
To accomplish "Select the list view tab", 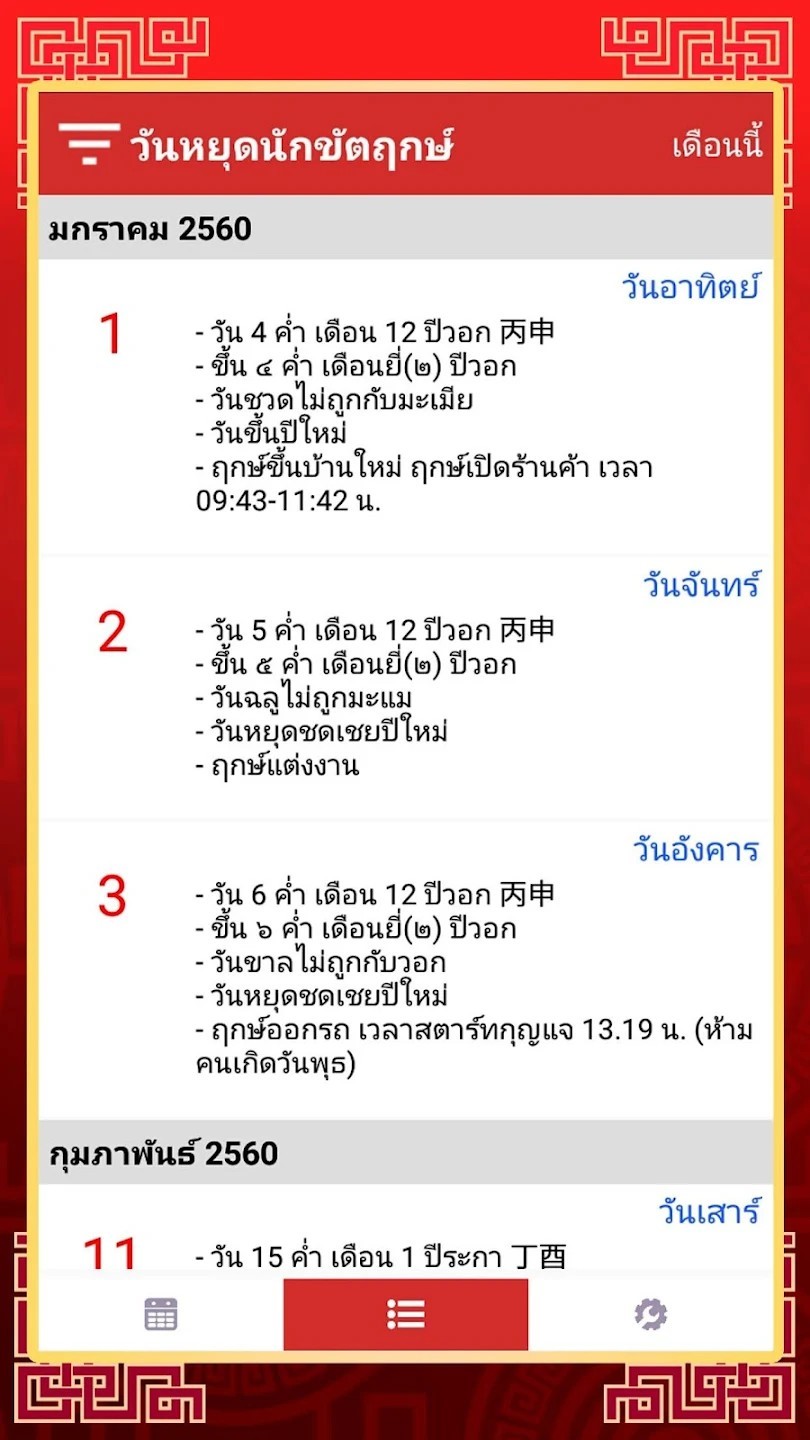I will [x=406, y=1314].
